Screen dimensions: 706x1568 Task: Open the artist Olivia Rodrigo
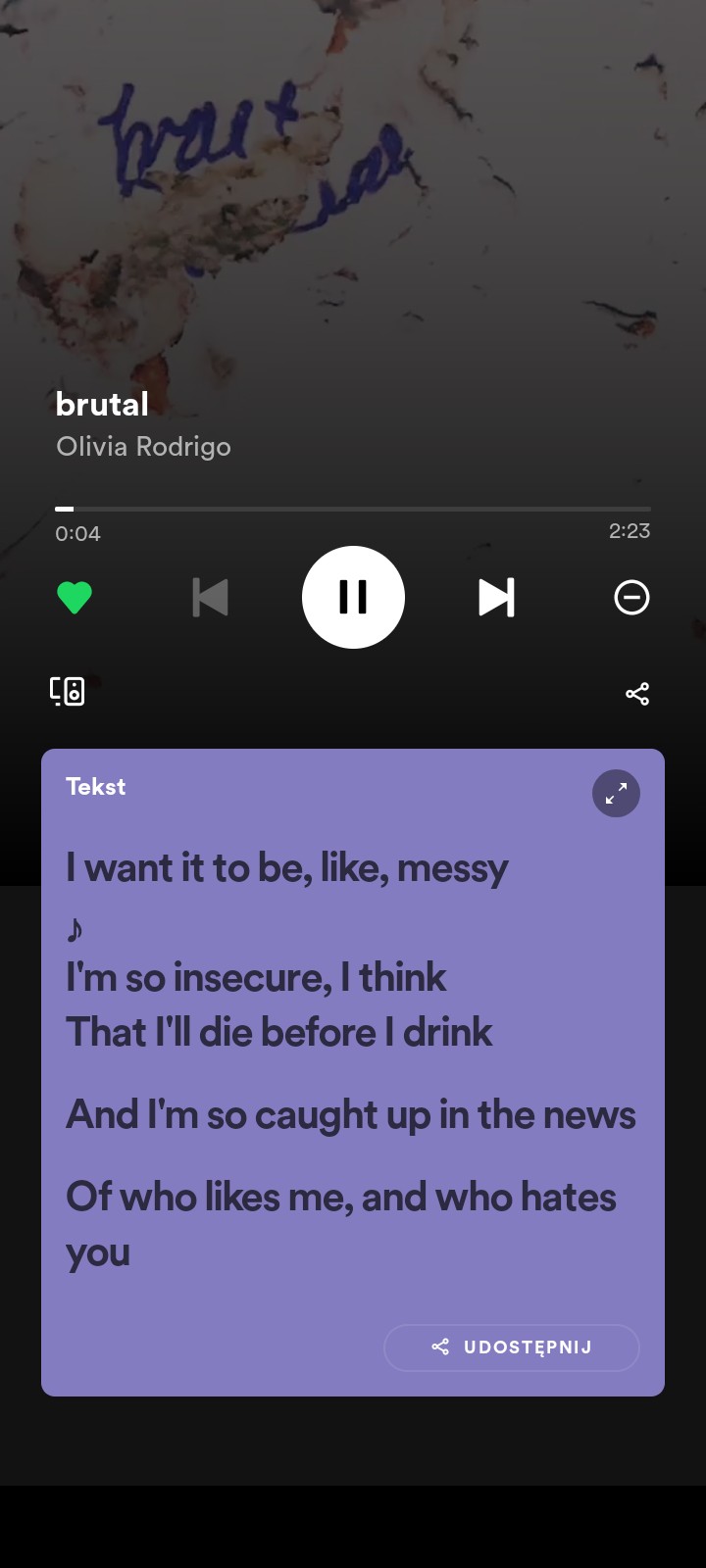144,447
